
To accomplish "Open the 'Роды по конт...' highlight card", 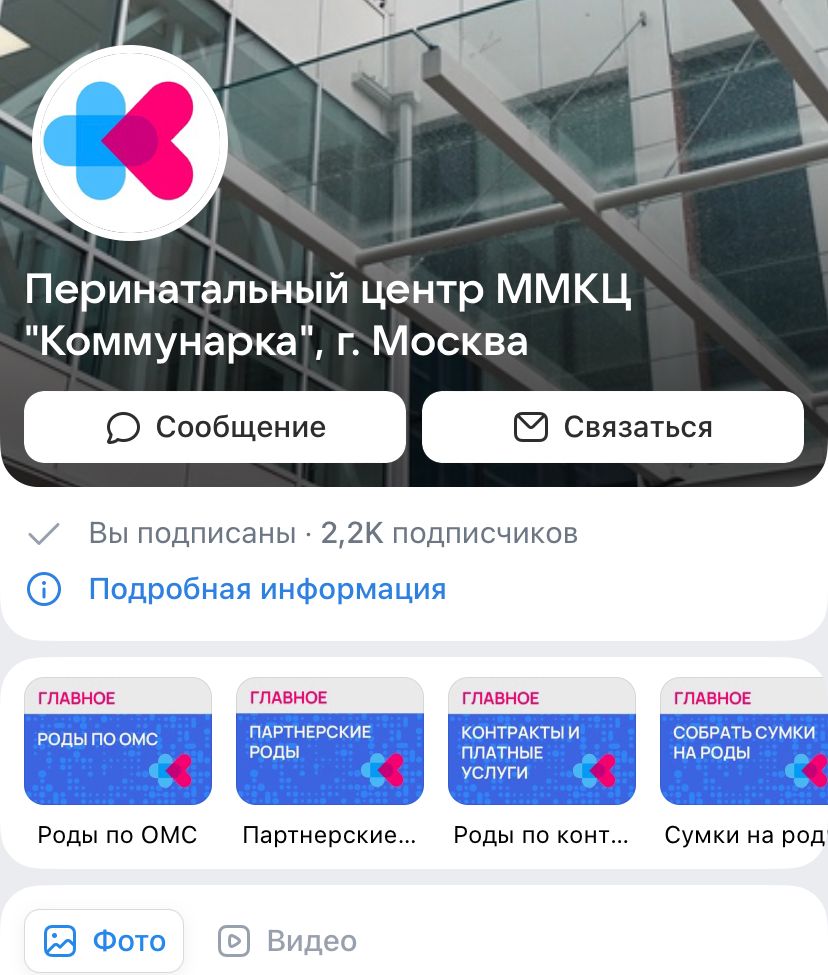I will [x=542, y=740].
